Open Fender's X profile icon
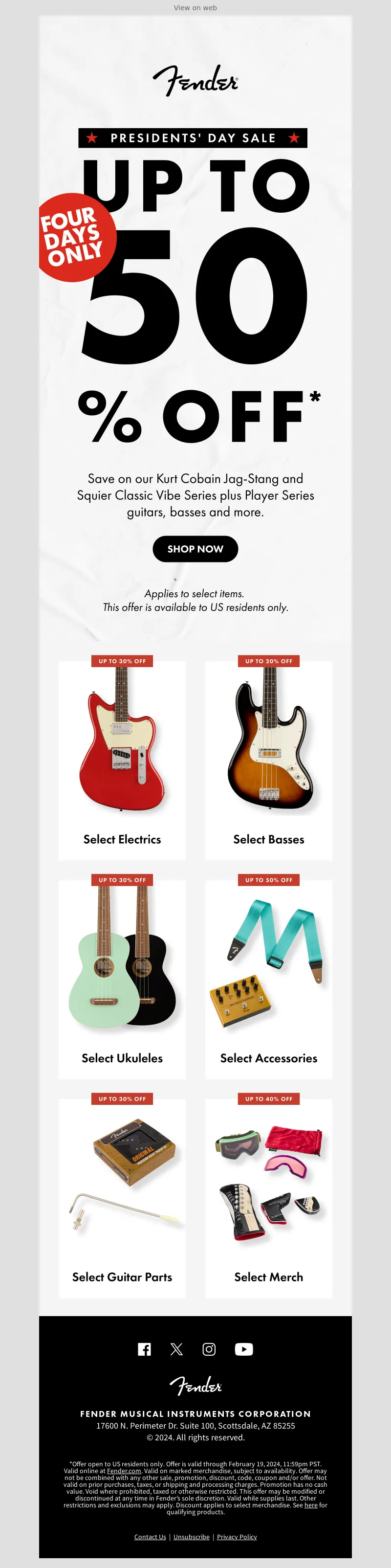The width and height of the screenshot is (391, 1568). pos(176,1349)
